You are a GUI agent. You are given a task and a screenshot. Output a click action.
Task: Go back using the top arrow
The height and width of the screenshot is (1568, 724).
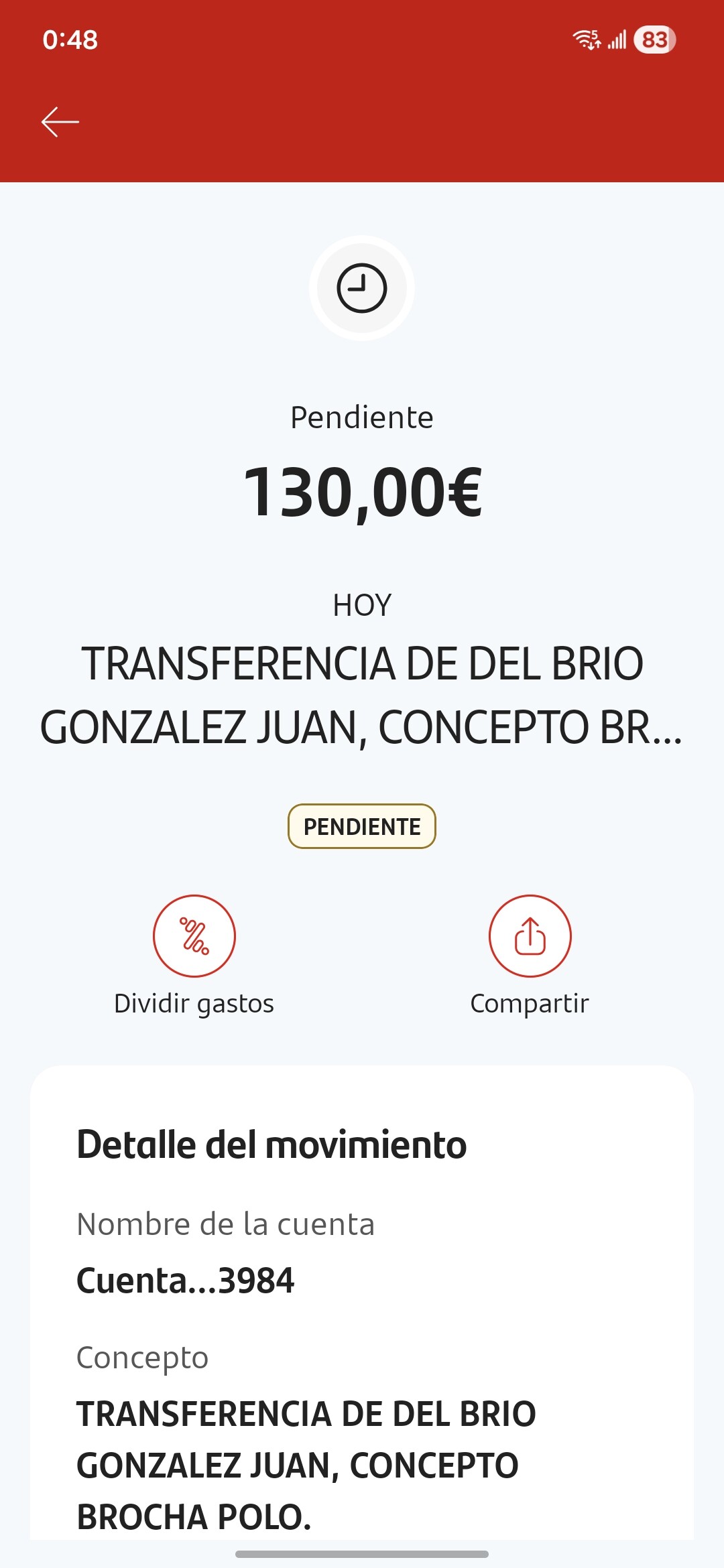pos(60,122)
